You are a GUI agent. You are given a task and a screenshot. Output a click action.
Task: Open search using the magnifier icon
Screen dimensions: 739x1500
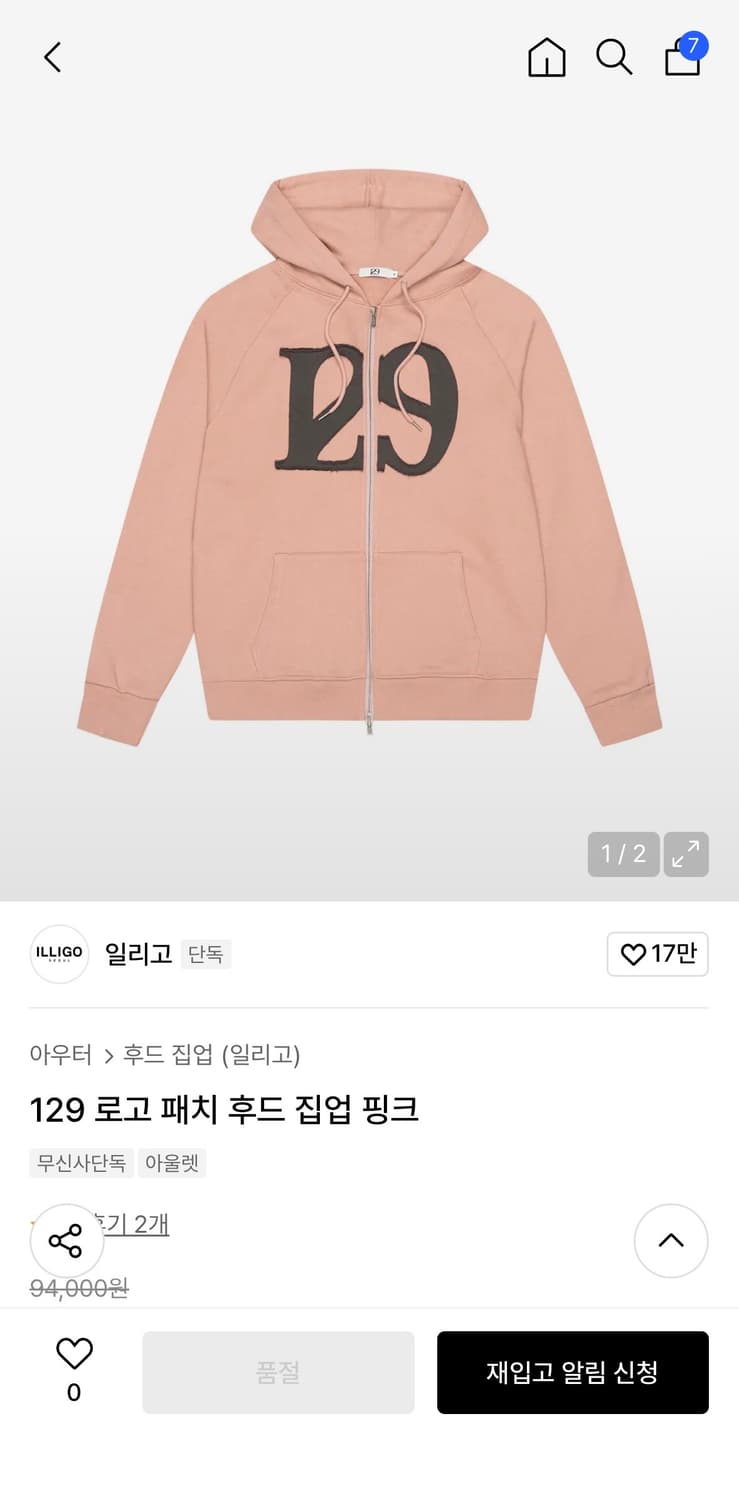pyautogui.click(x=614, y=57)
